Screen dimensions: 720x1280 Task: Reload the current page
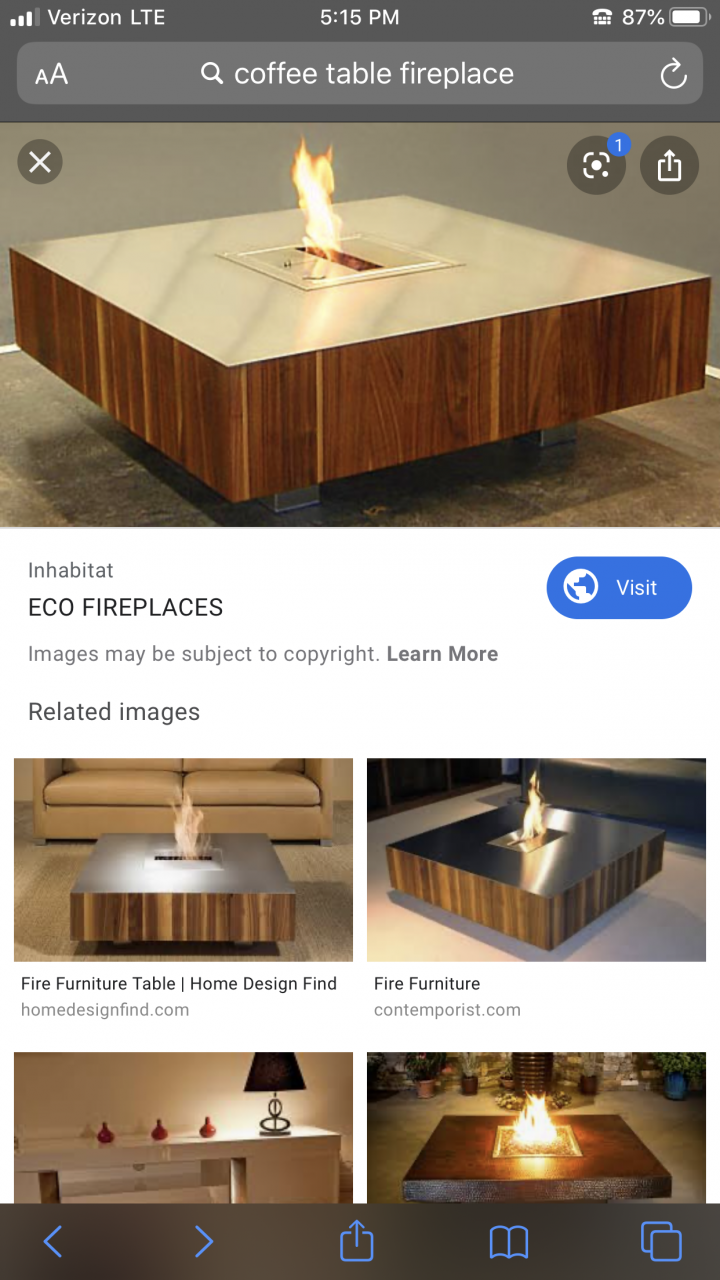click(x=673, y=74)
